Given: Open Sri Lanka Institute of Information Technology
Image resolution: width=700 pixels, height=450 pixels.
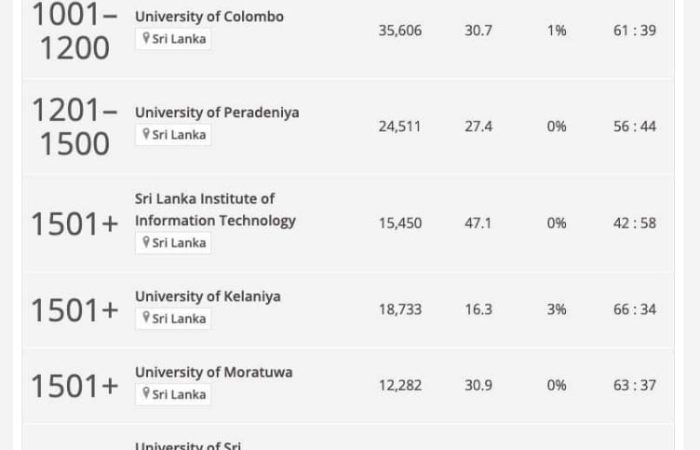Looking at the screenshot, I should pyautogui.click(x=215, y=210).
